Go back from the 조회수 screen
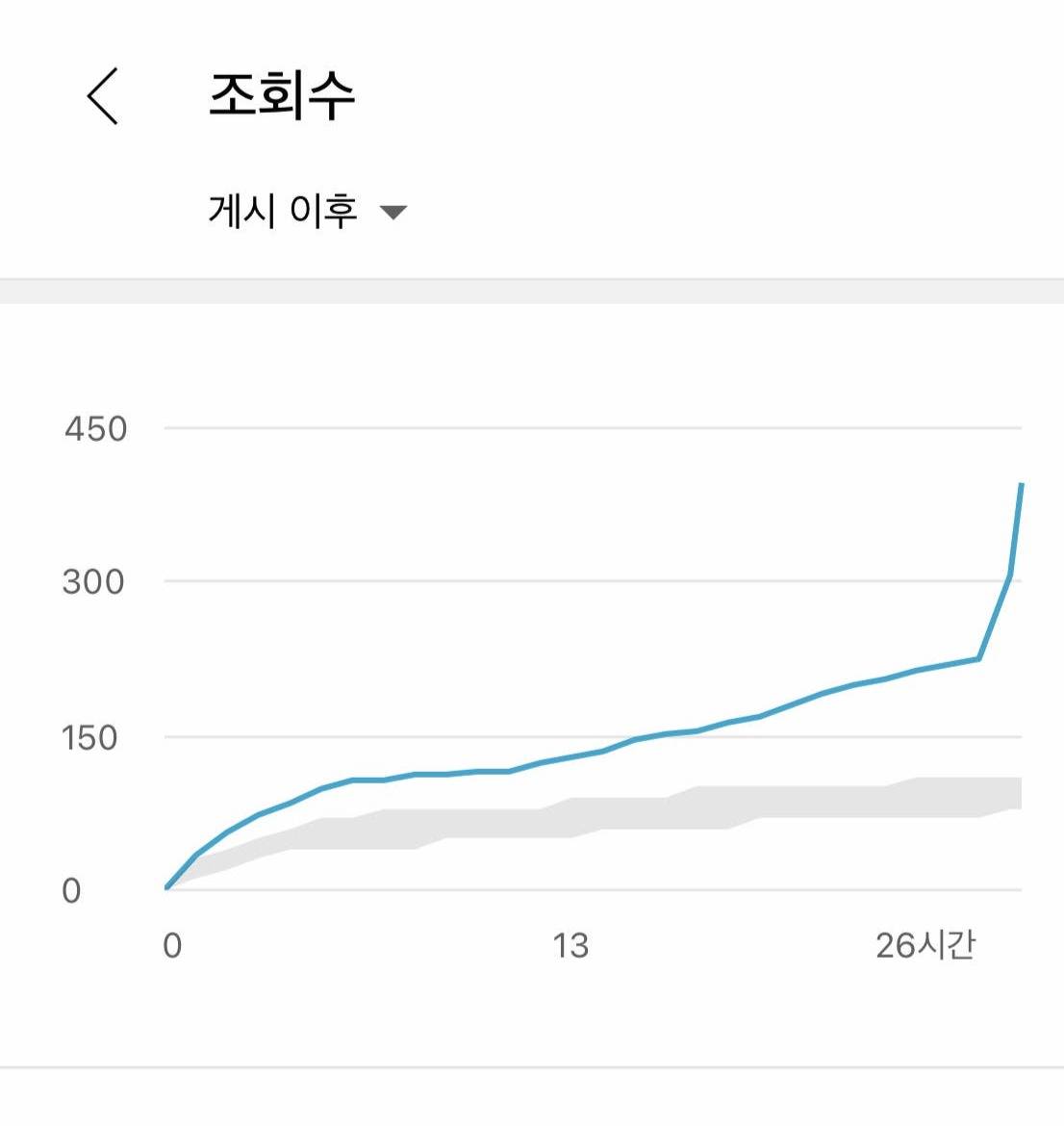Screen dimensions: 1064x1126 [103, 95]
